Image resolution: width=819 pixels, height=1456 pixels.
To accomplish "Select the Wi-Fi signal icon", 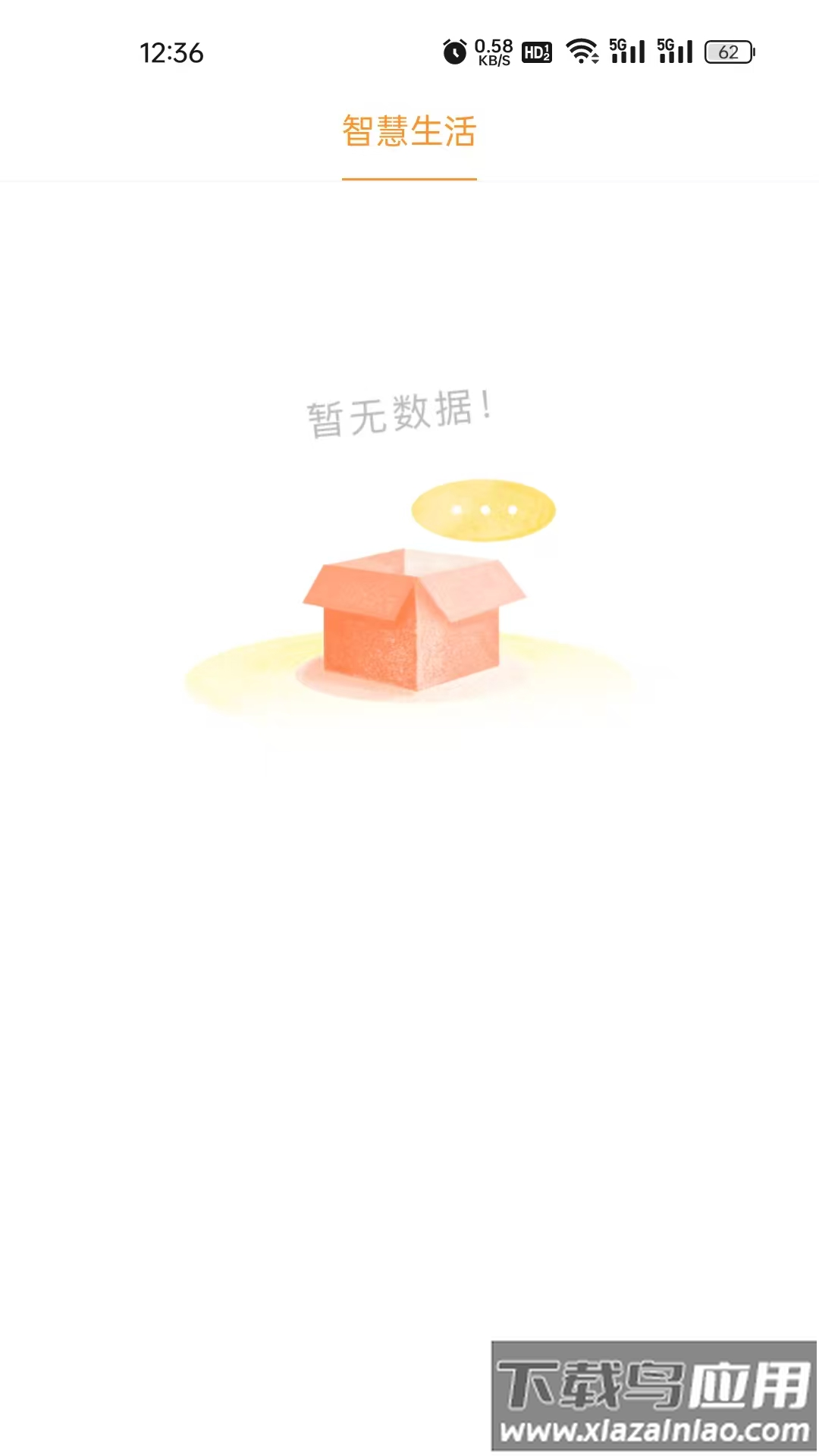I will tap(580, 52).
